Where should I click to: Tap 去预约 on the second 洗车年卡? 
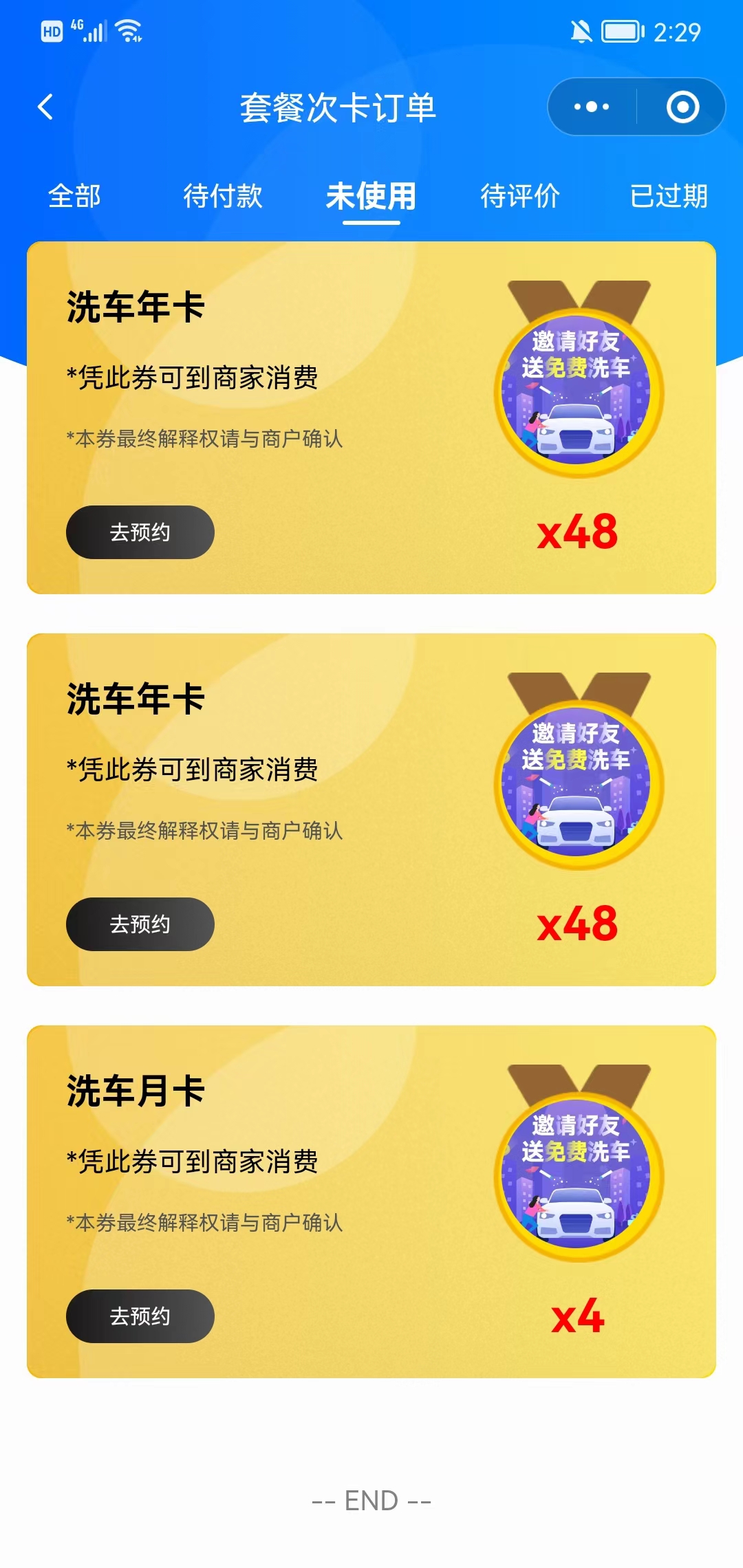coord(139,924)
